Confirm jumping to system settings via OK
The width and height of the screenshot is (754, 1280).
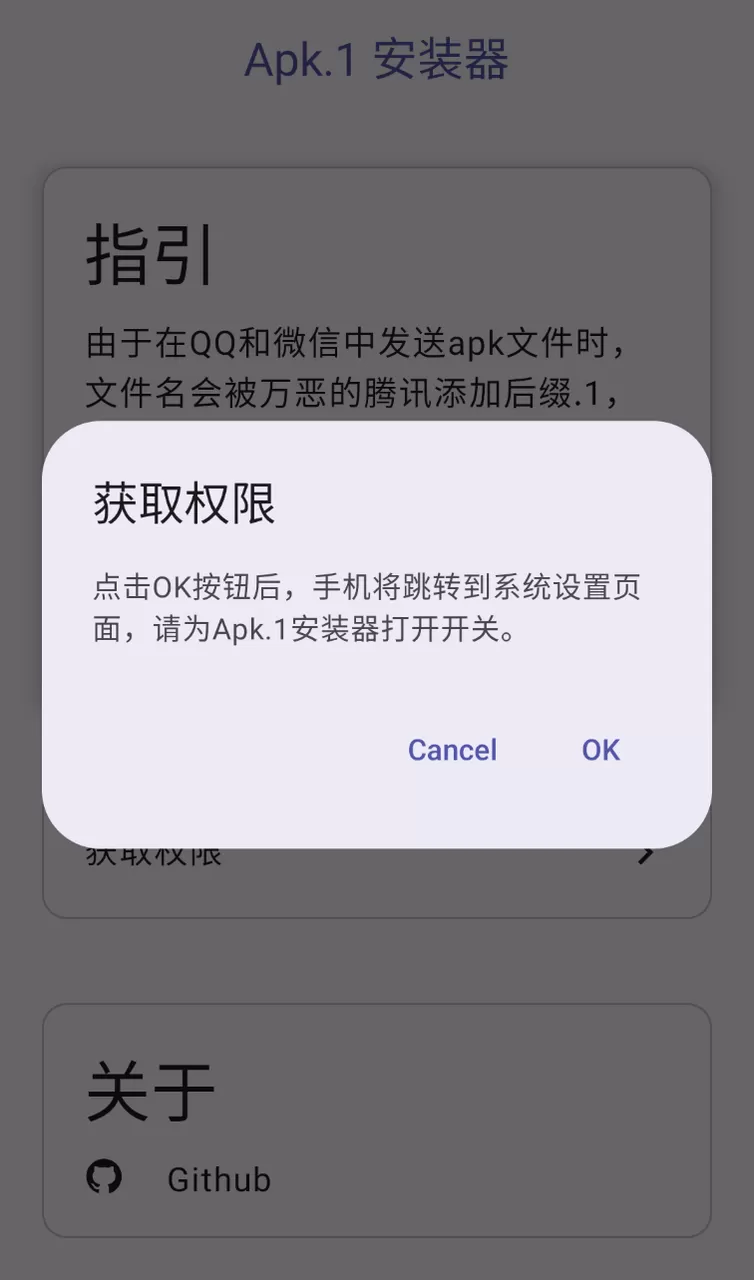[x=600, y=750]
